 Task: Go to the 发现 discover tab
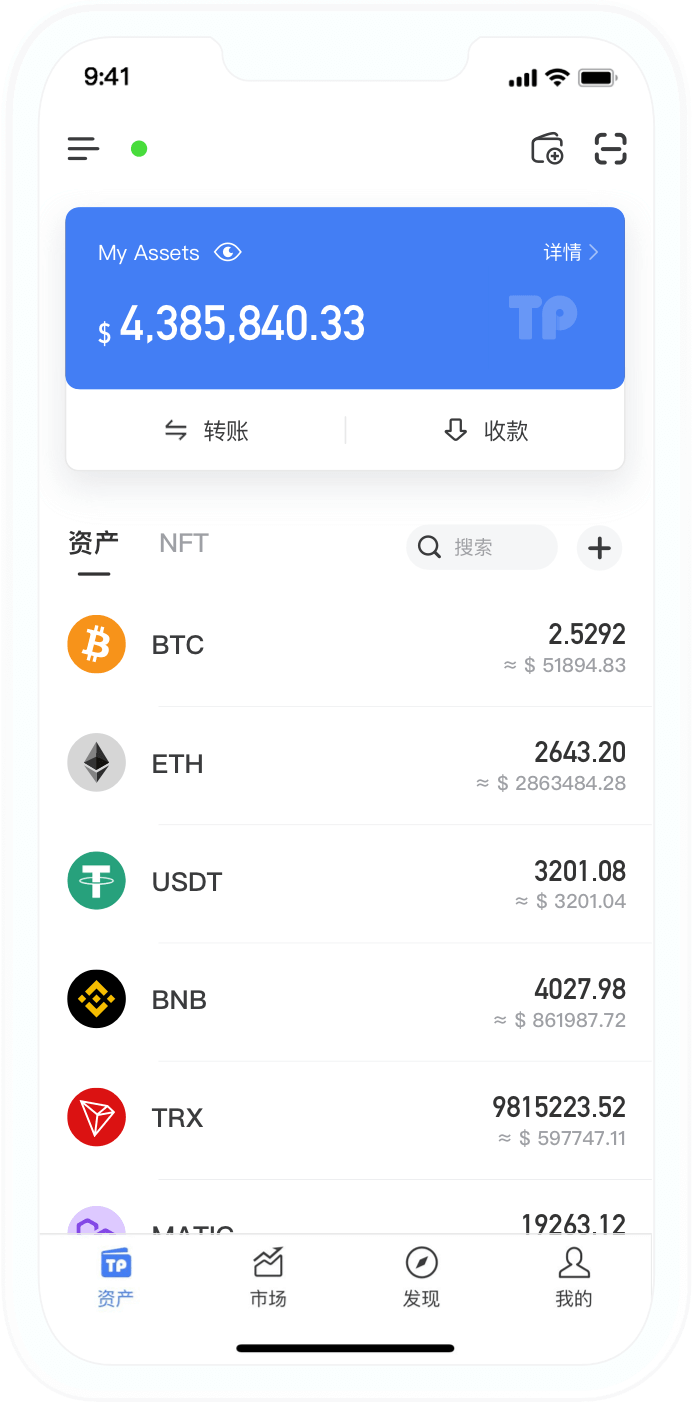pyautogui.click(x=421, y=1277)
